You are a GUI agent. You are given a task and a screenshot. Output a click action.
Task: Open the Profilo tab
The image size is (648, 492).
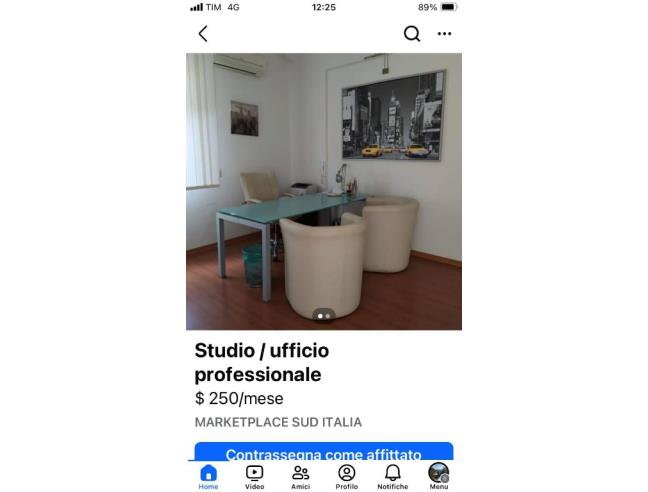pyautogui.click(x=346, y=476)
